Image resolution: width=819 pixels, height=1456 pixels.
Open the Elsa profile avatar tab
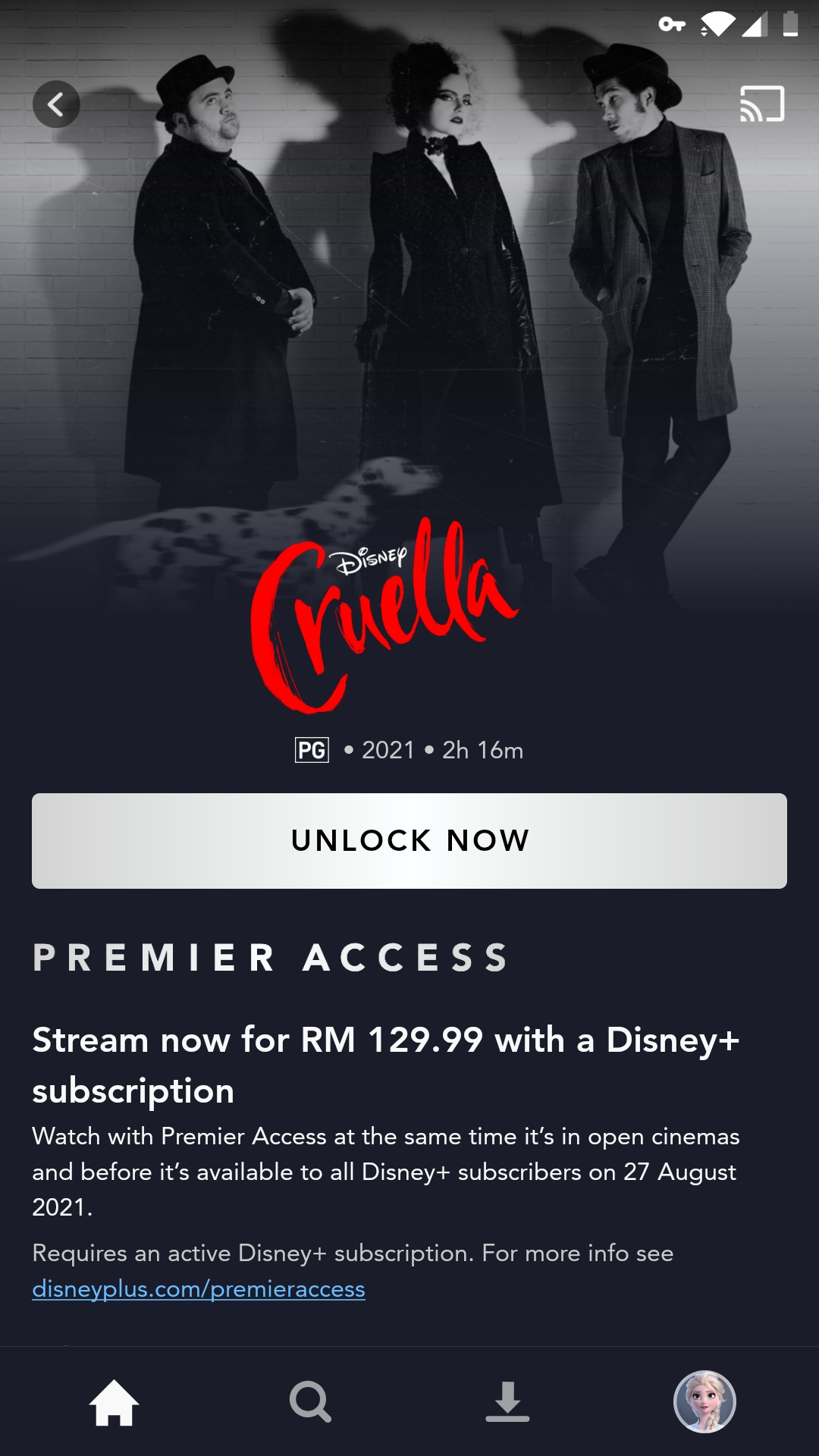point(704,1402)
